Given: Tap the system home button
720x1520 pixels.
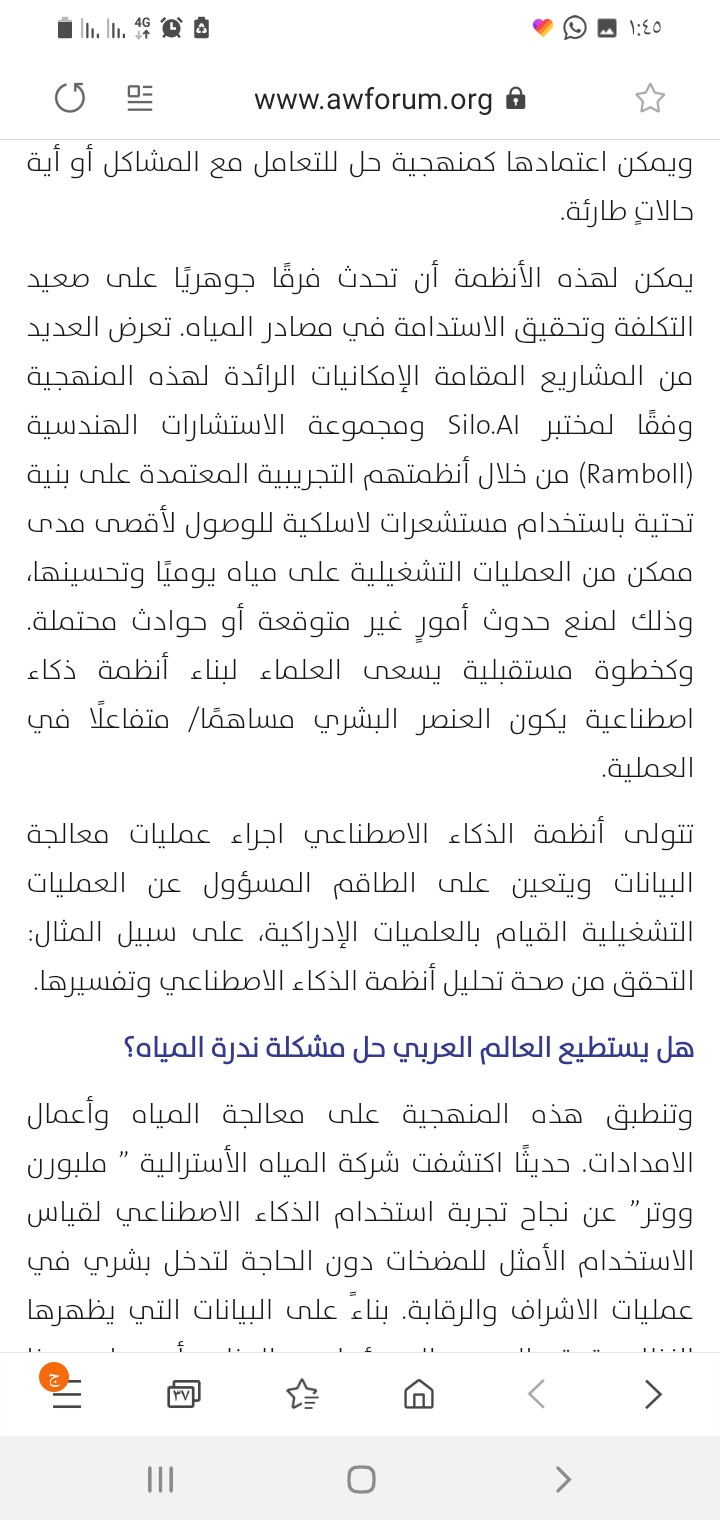Looking at the screenshot, I should (x=361, y=1479).
